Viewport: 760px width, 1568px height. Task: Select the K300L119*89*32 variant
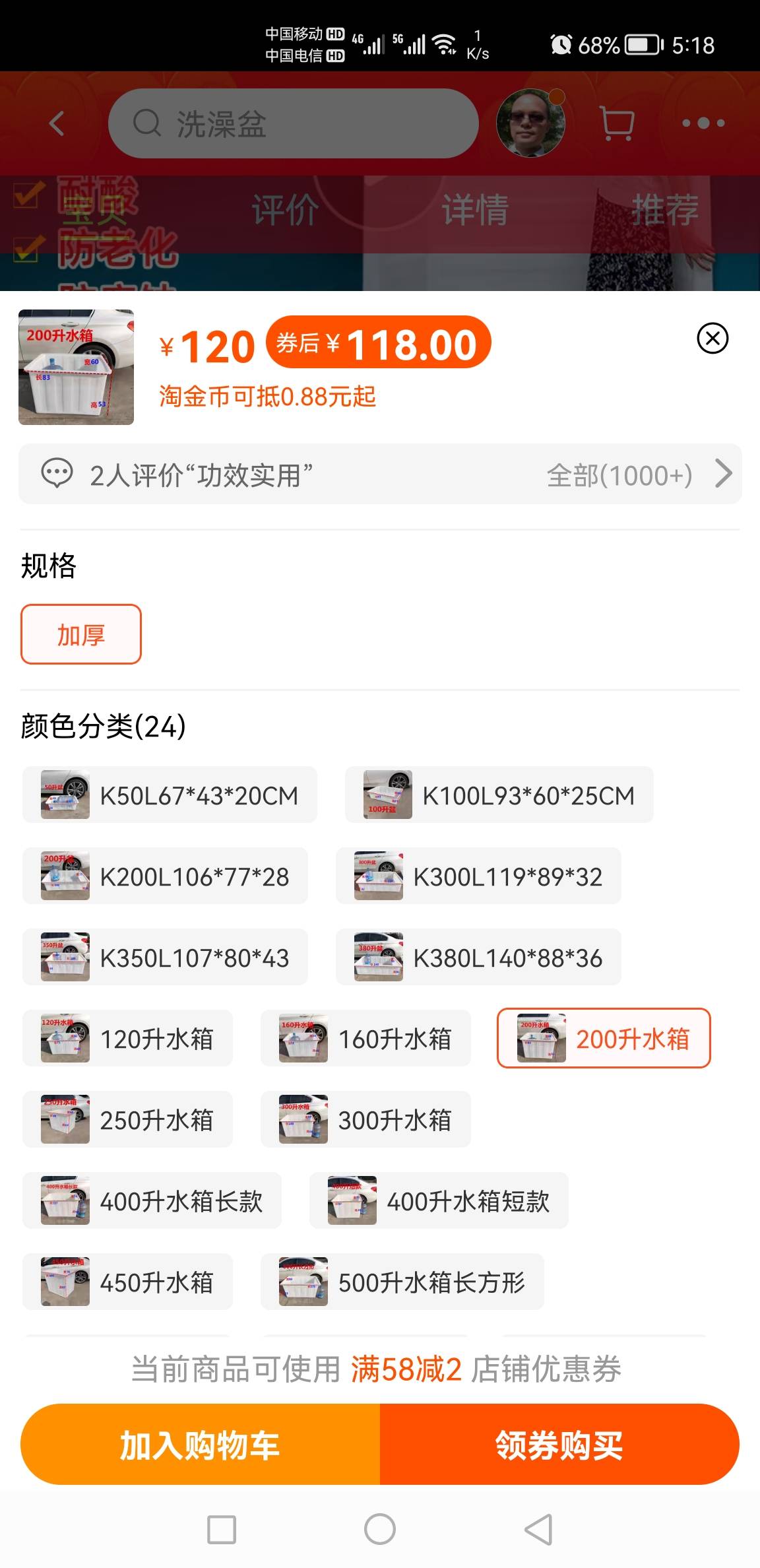pos(478,876)
